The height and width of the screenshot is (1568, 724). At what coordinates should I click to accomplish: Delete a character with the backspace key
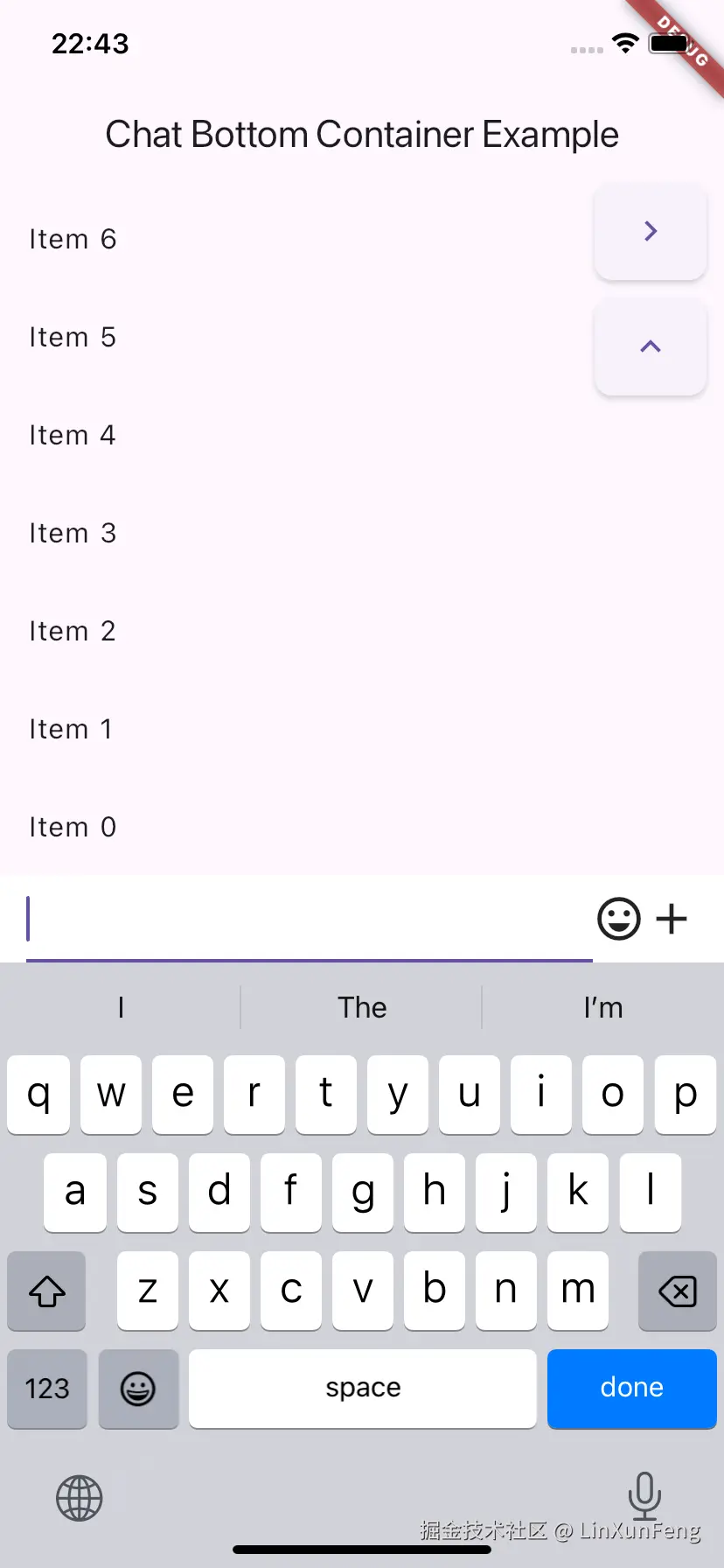[x=678, y=1291]
